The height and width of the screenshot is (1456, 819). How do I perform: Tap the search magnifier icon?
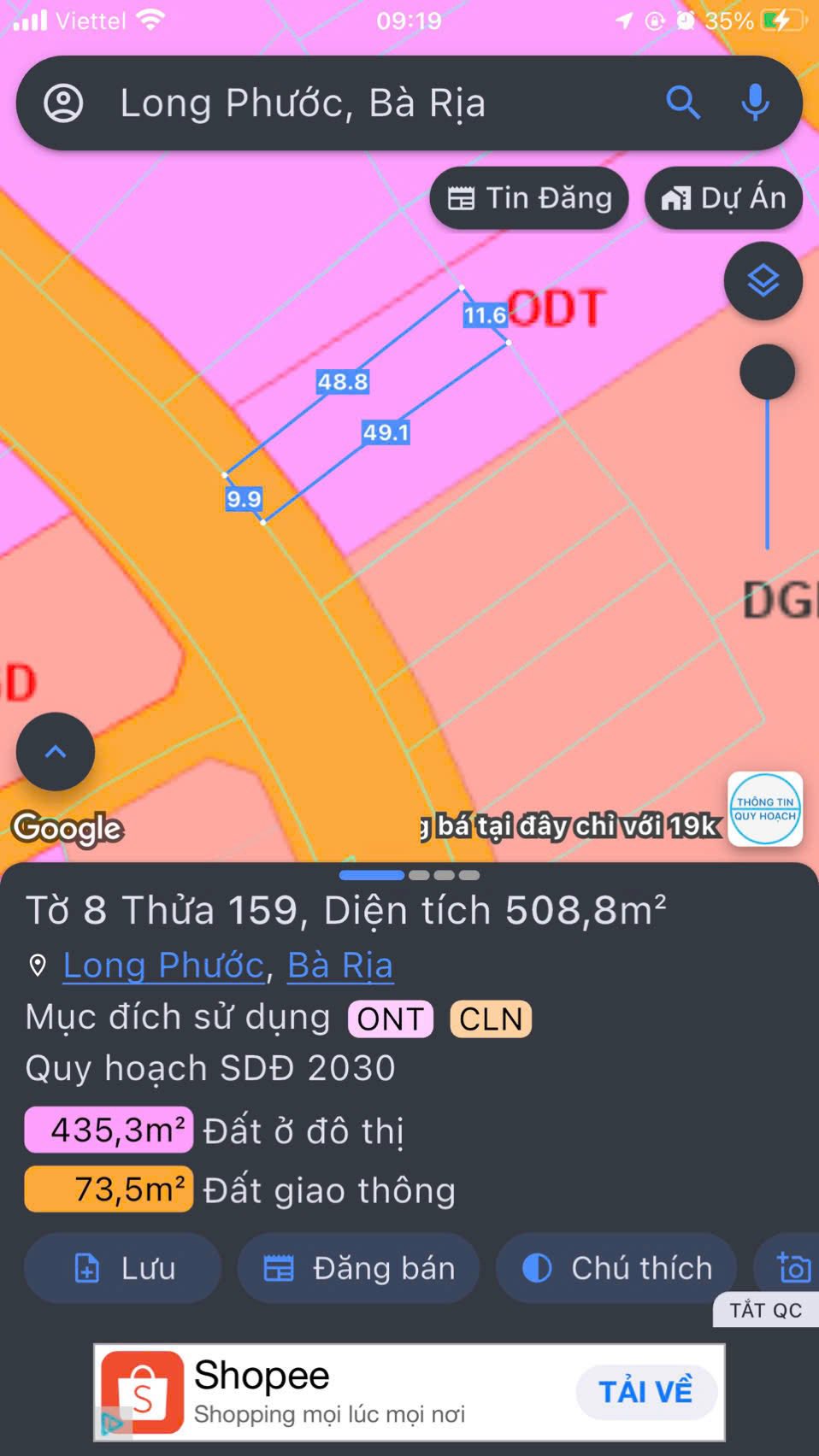pyautogui.click(x=684, y=103)
